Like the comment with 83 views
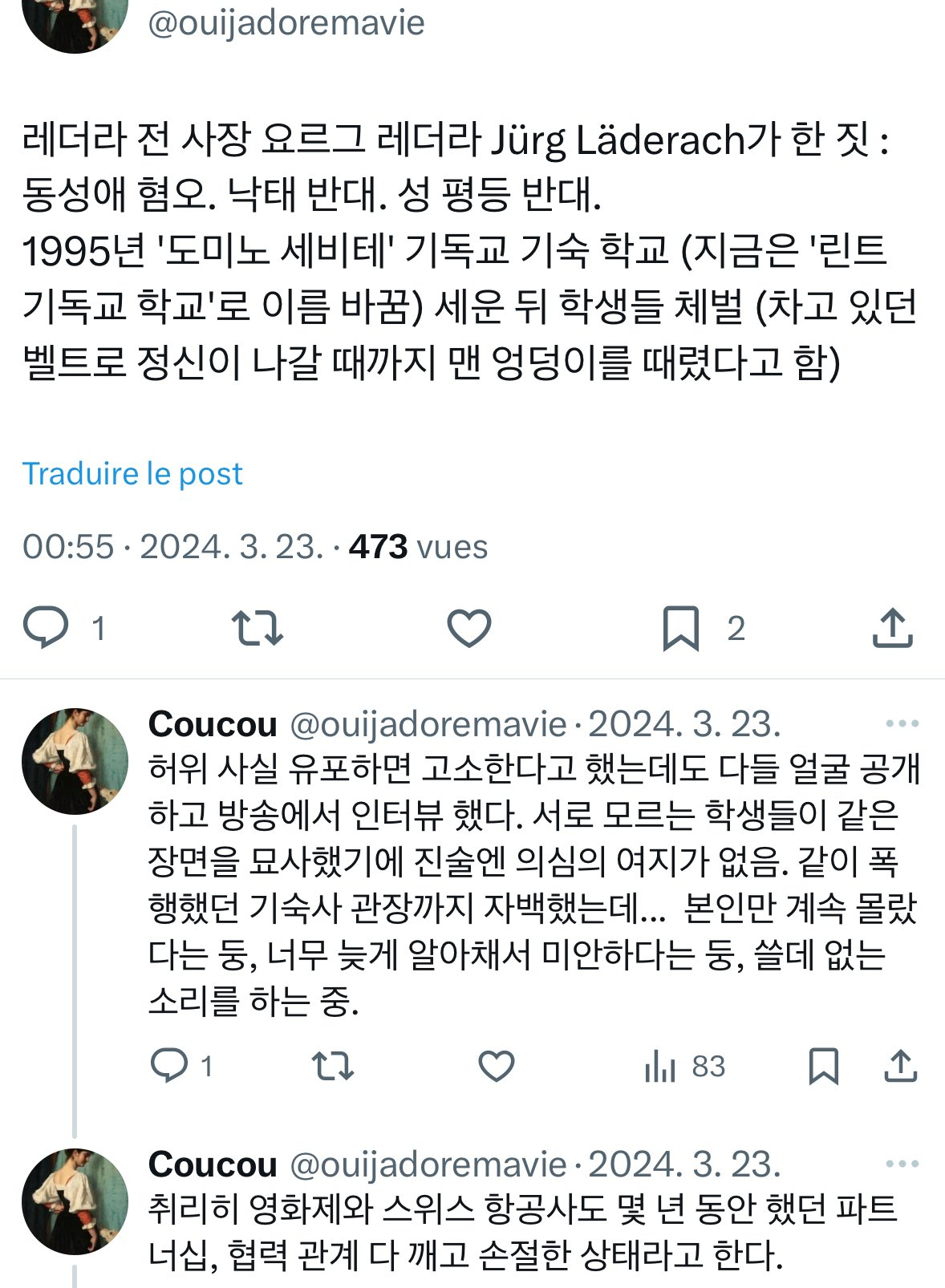 tap(496, 1066)
